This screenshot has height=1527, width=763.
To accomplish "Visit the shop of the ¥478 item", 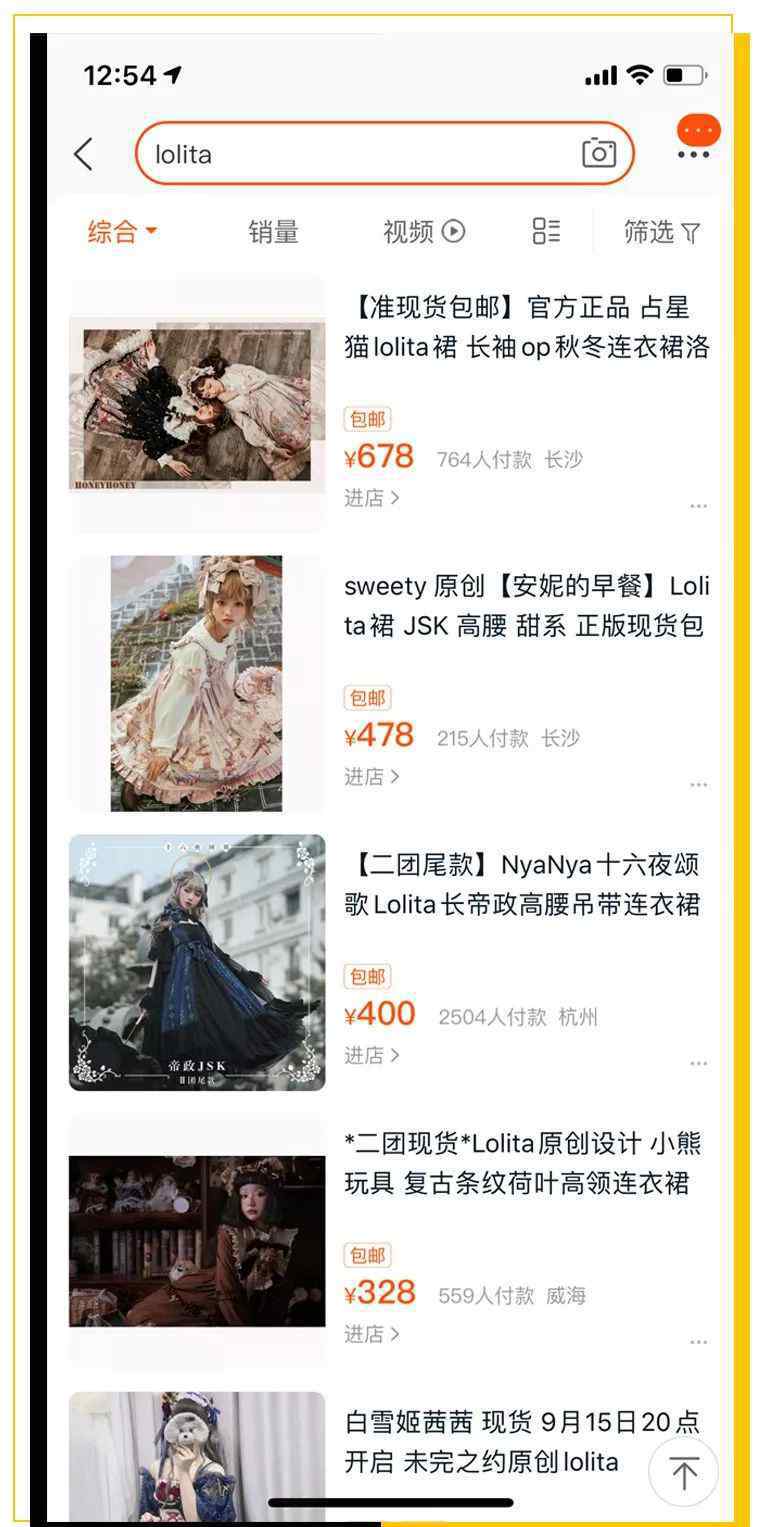I will pos(371,777).
